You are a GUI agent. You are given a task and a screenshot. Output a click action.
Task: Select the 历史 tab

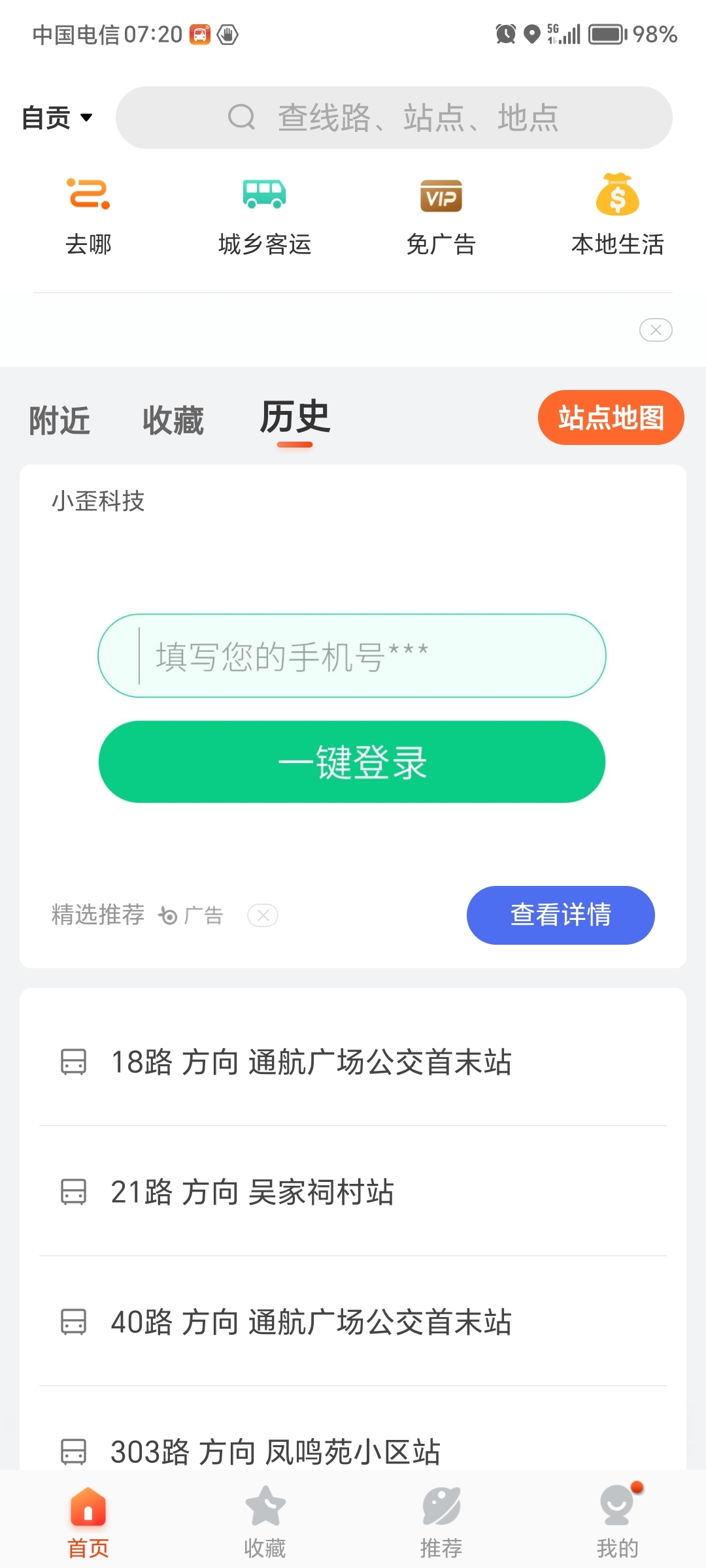click(x=295, y=418)
